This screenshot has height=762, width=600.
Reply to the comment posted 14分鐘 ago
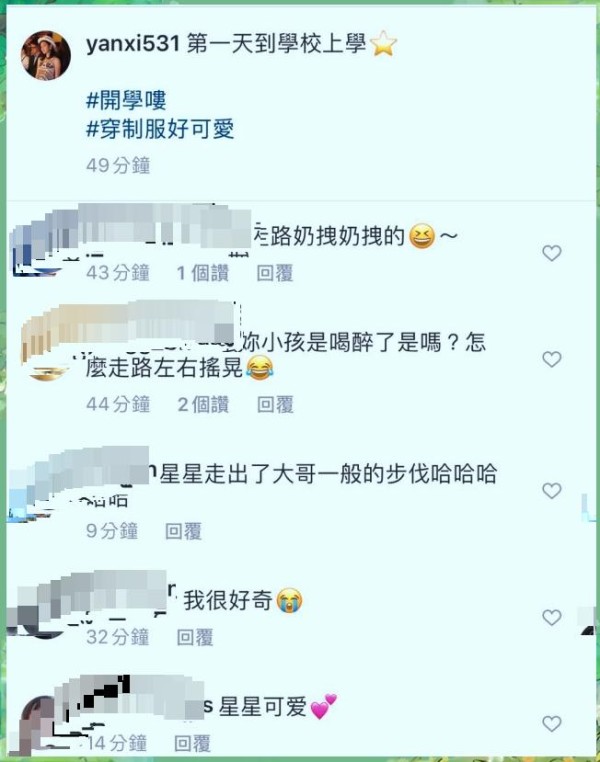[193, 743]
